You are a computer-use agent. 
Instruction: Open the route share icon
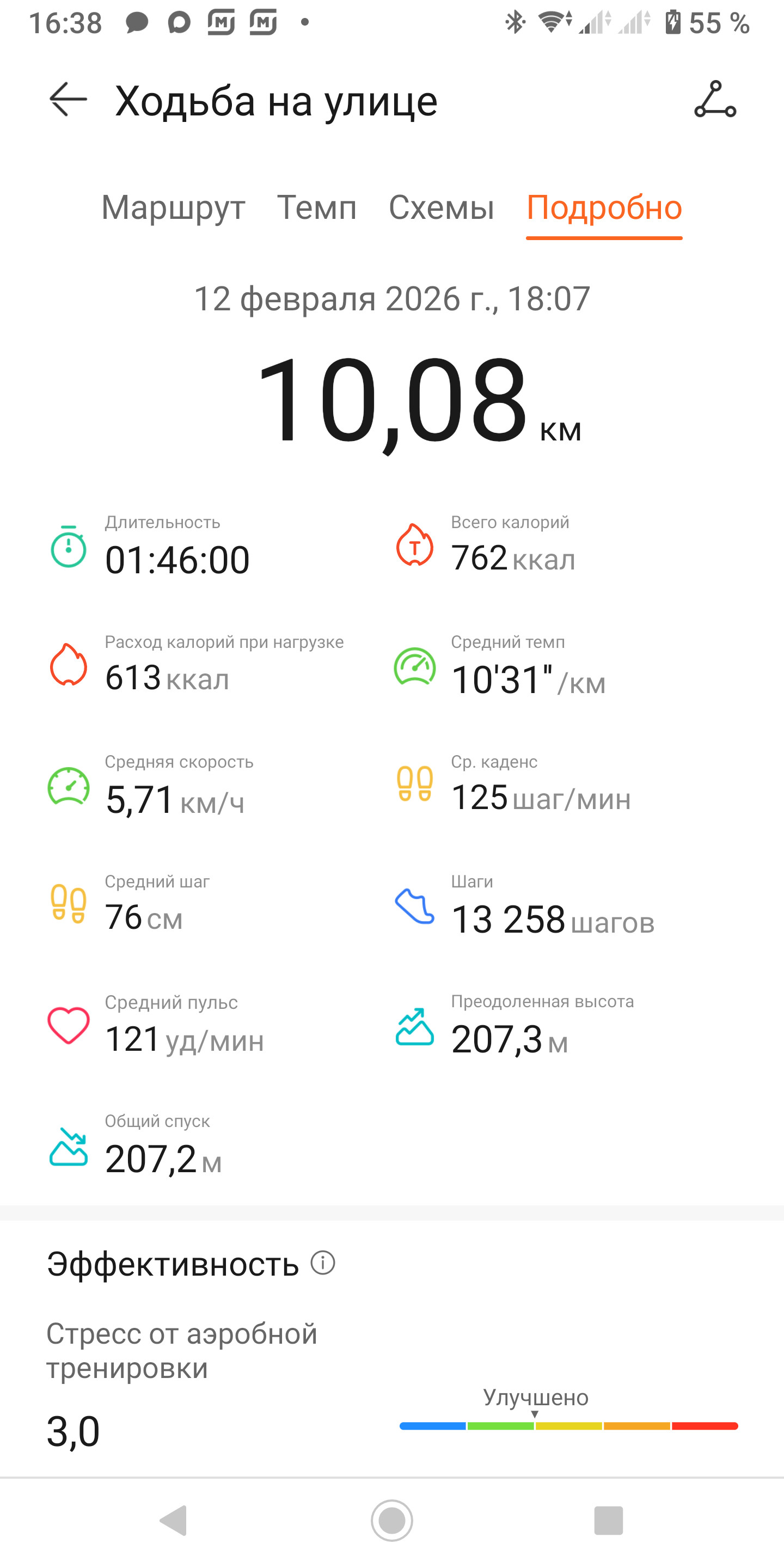(x=715, y=99)
